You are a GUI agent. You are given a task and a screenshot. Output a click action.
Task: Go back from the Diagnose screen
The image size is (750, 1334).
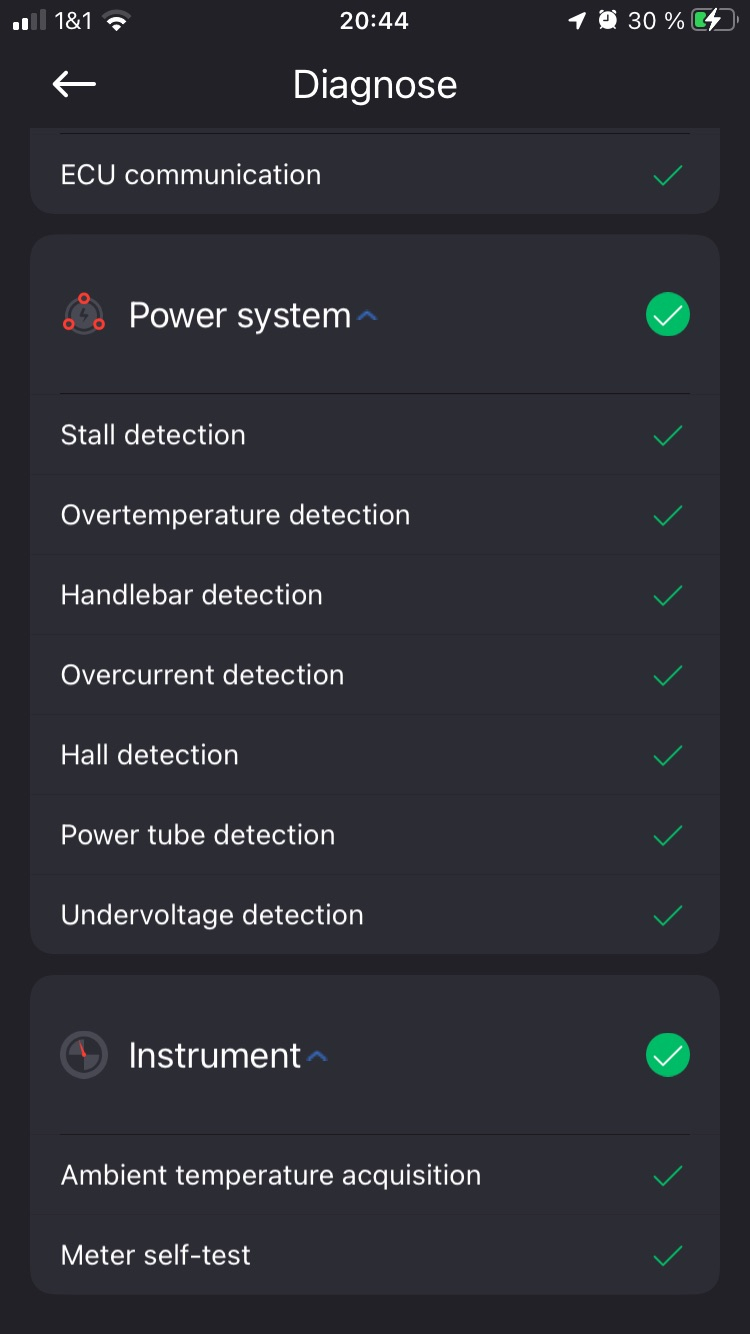(x=74, y=85)
